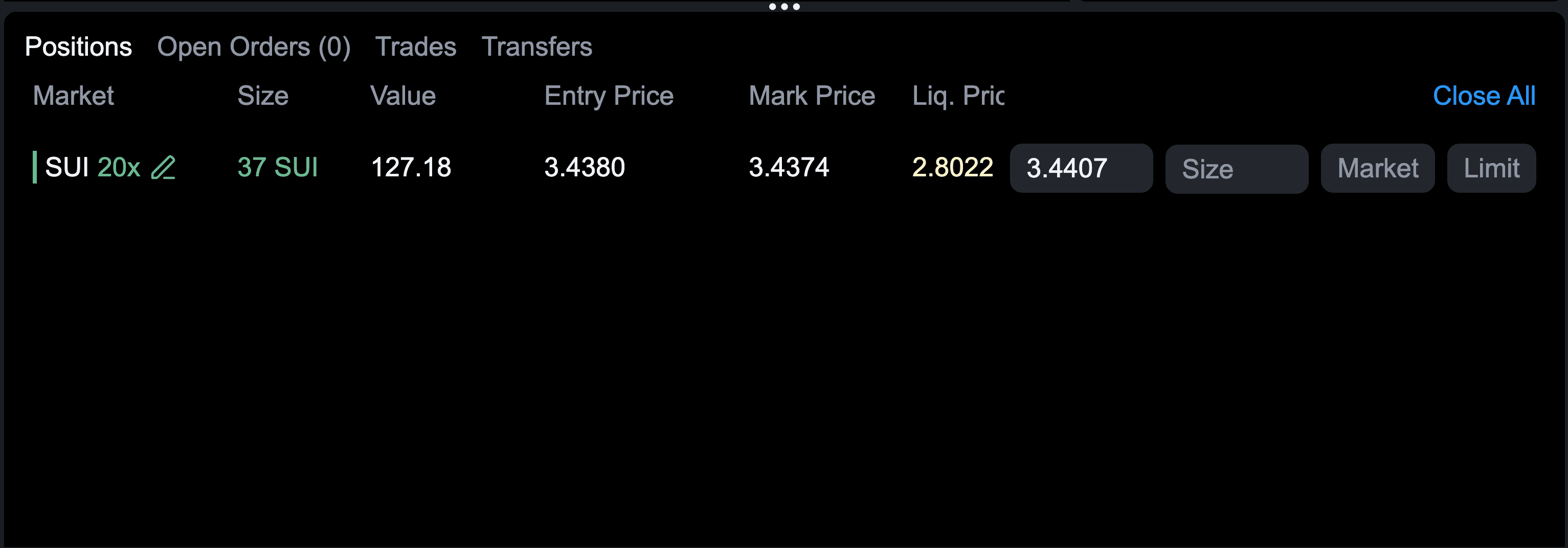The image size is (1568, 548).
Task: Open the Trades tab
Action: pos(415,47)
